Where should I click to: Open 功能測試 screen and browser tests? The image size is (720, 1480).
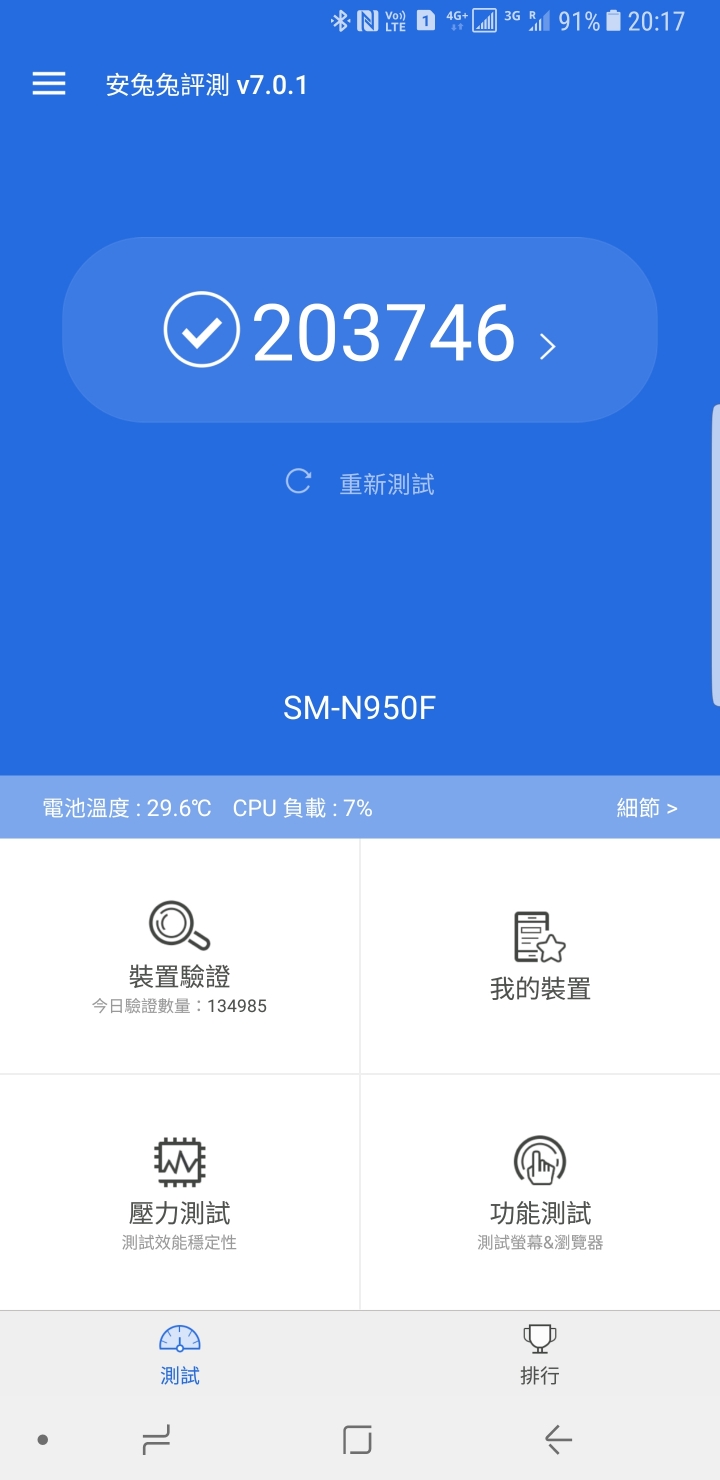click(540, 1193)
